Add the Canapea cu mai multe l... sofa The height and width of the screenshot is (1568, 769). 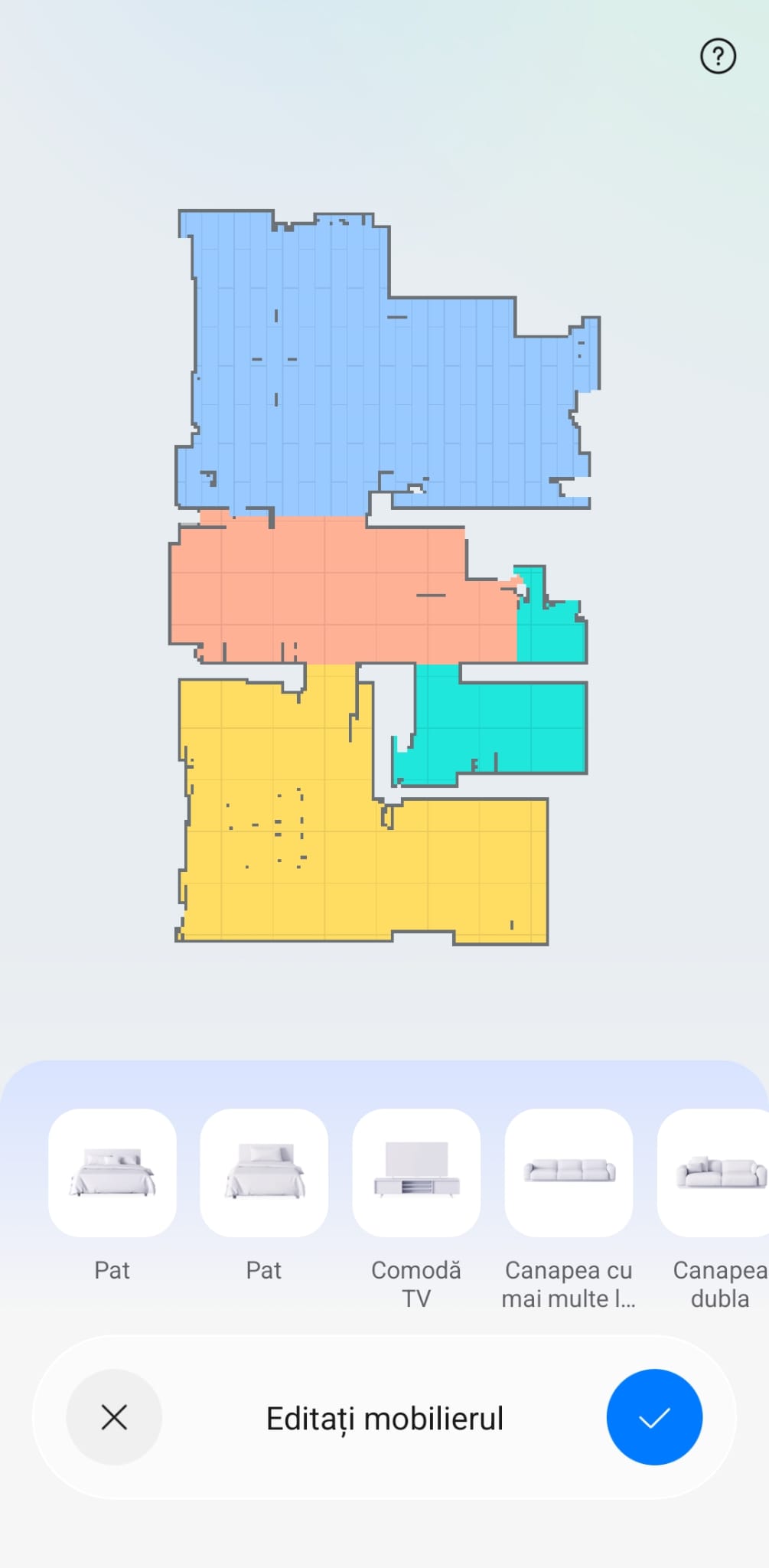click(x=569, y=1172)
